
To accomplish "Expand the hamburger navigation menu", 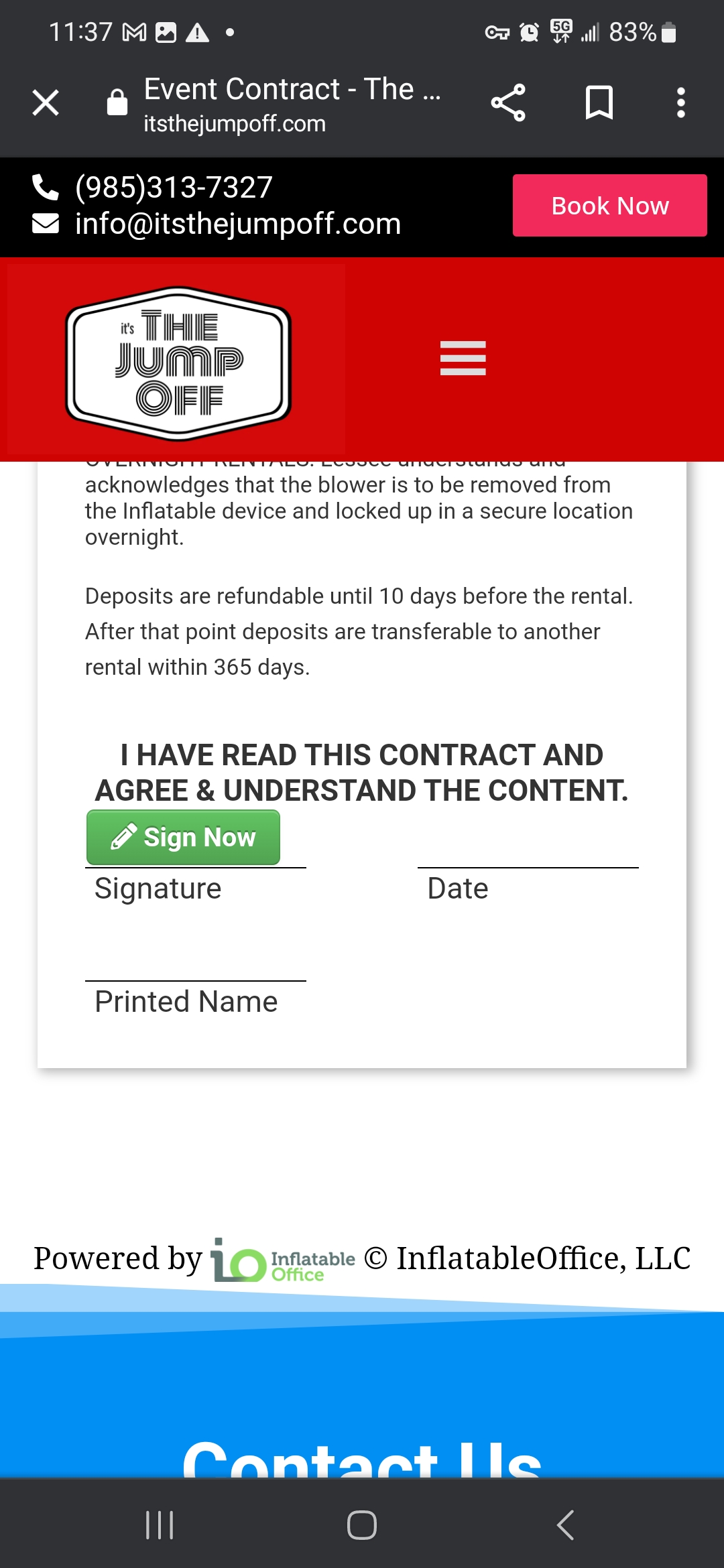I will pyautogui.click(x=463, y=358).
